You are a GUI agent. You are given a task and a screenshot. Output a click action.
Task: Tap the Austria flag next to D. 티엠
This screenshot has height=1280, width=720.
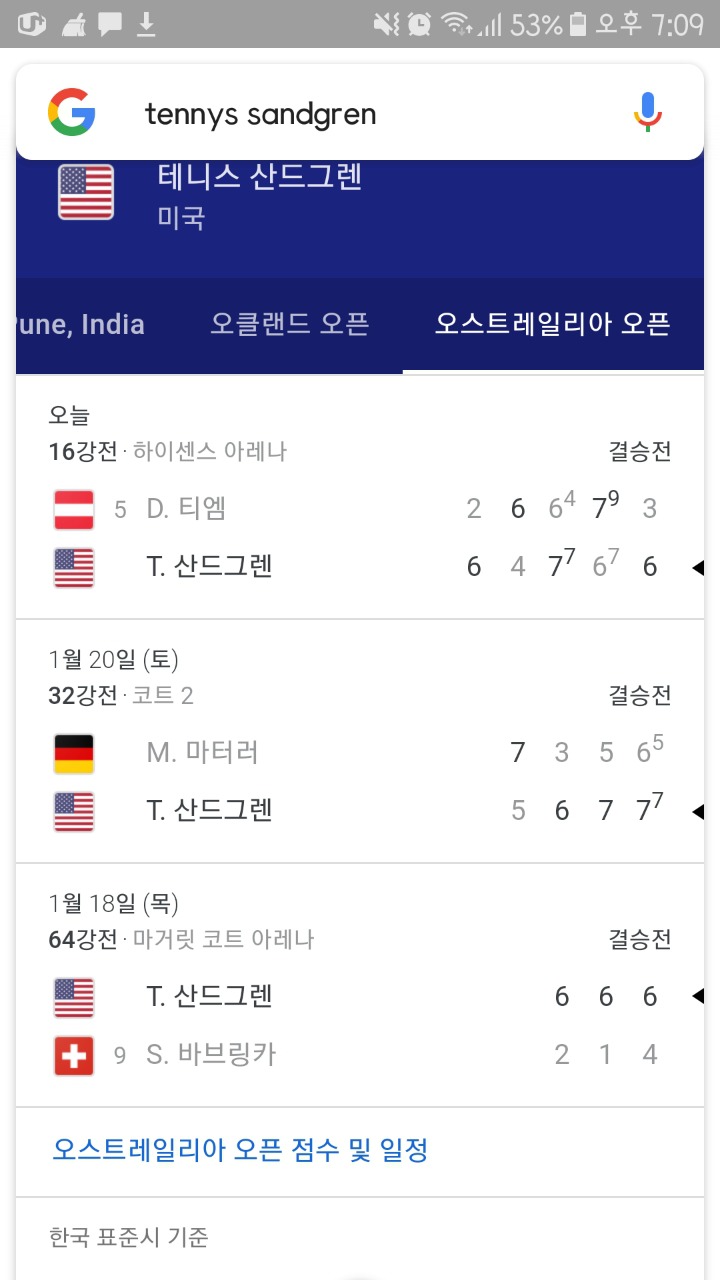(71, 508)
